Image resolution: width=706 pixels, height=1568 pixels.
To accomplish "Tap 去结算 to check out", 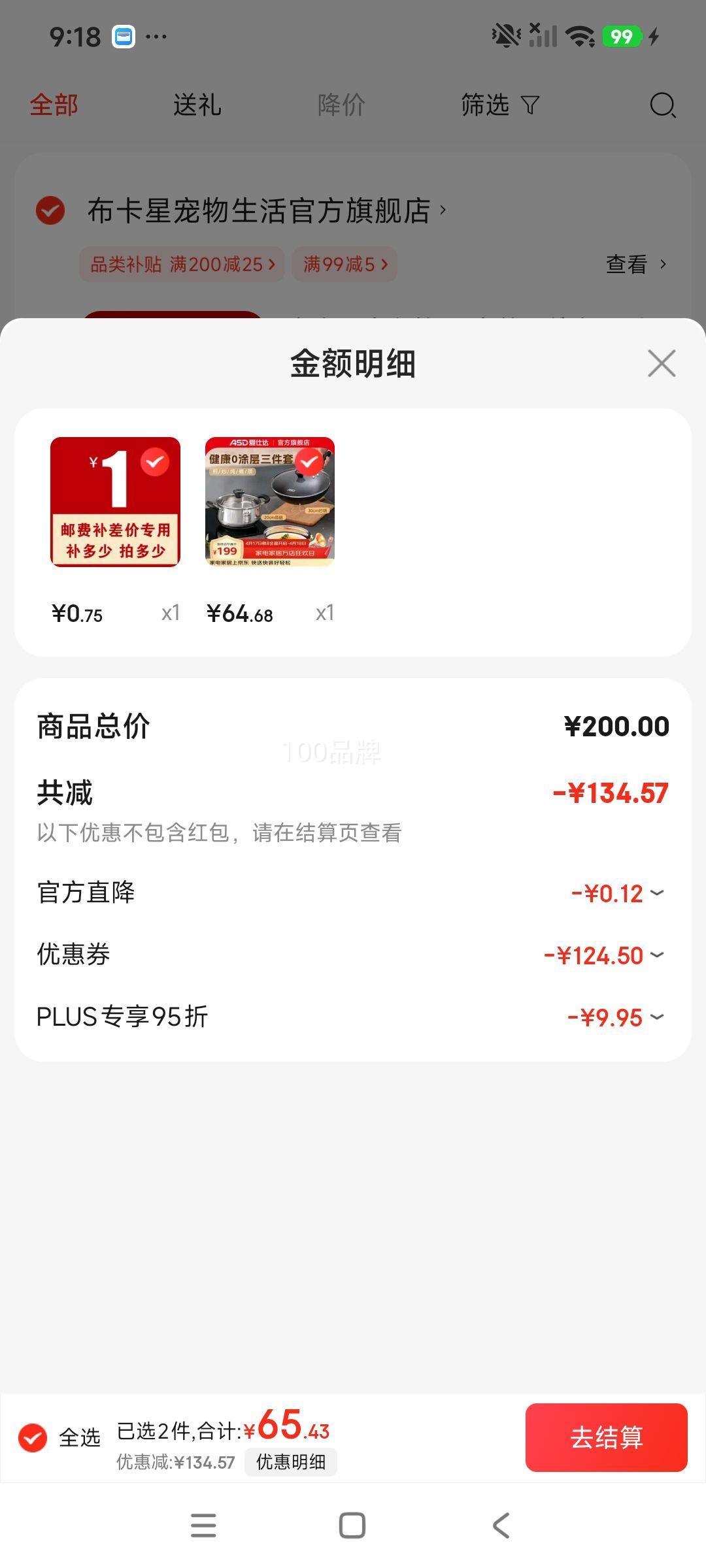I will click(607, 1437).
